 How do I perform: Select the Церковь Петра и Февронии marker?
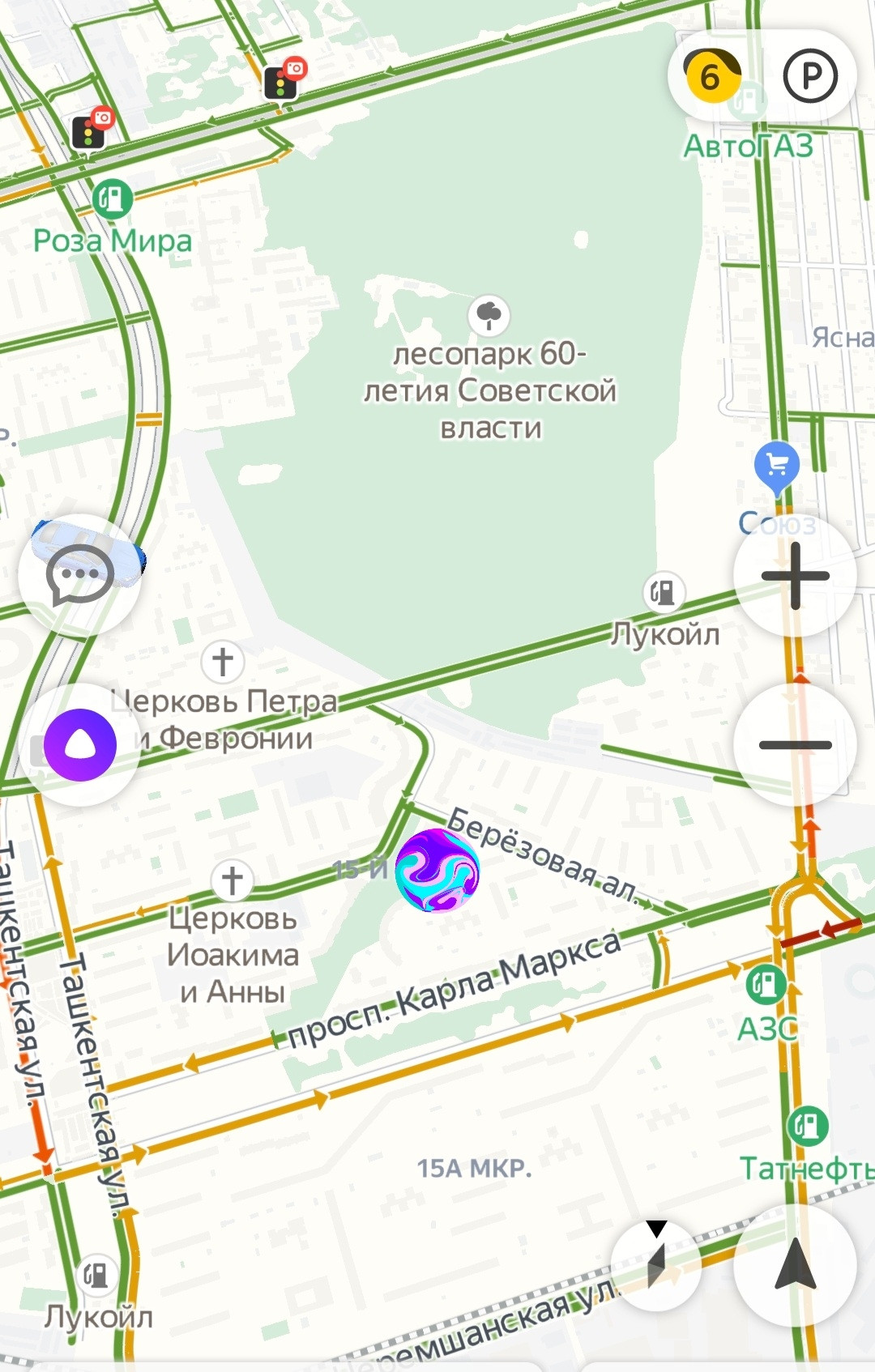point(223,661)
